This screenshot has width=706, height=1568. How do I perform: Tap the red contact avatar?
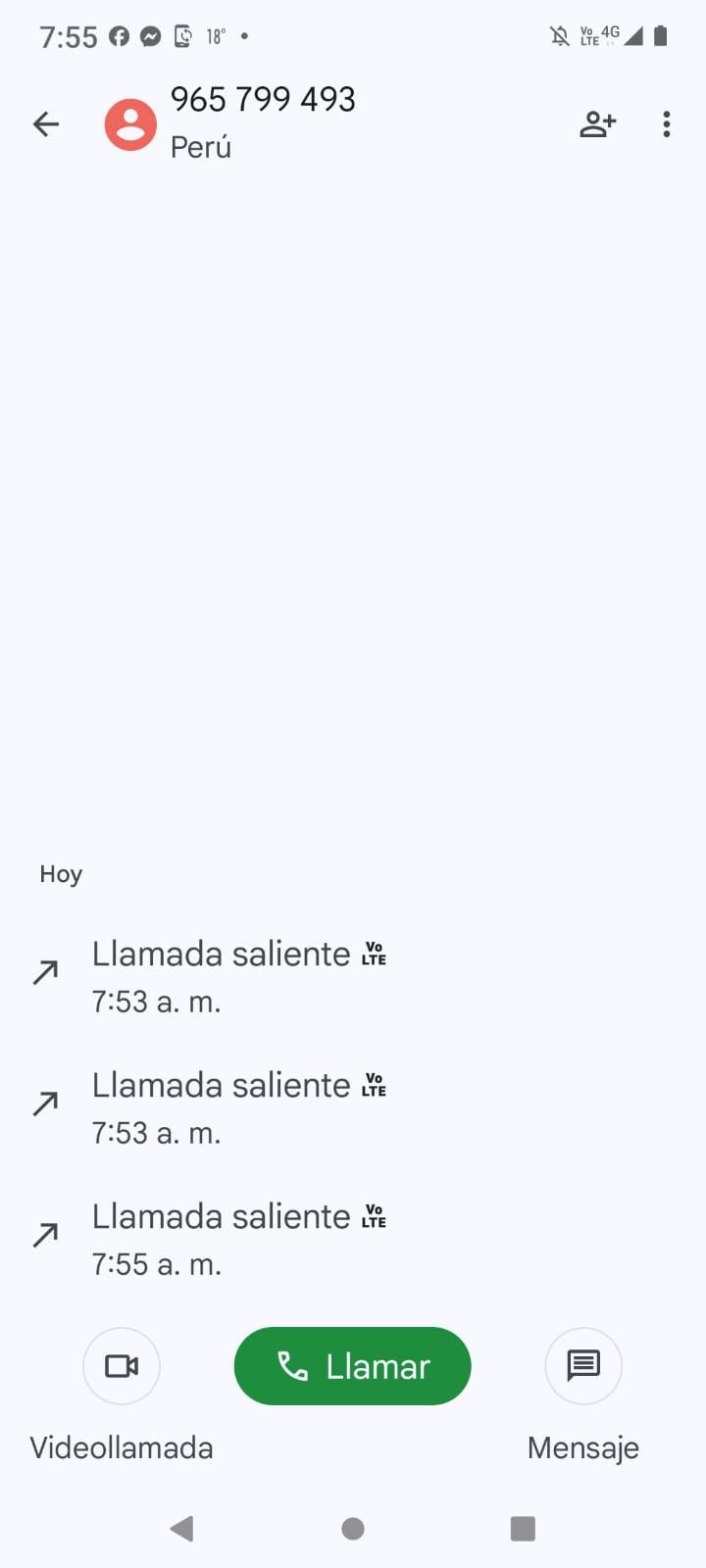[x=130, y=124]
